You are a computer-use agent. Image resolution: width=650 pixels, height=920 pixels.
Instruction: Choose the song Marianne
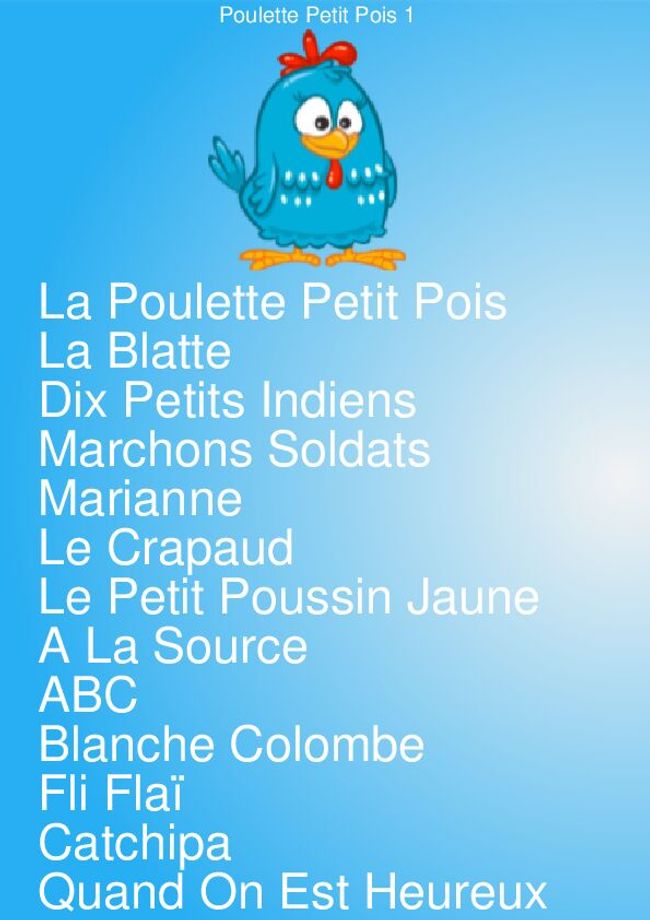140,499
